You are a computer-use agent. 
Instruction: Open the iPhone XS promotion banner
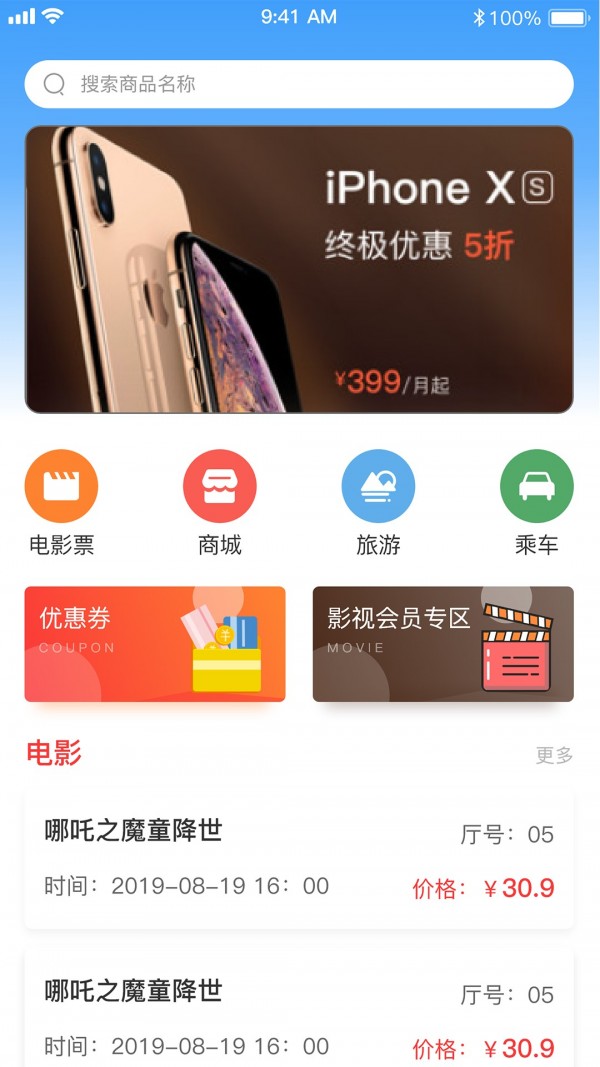point(299,269)
